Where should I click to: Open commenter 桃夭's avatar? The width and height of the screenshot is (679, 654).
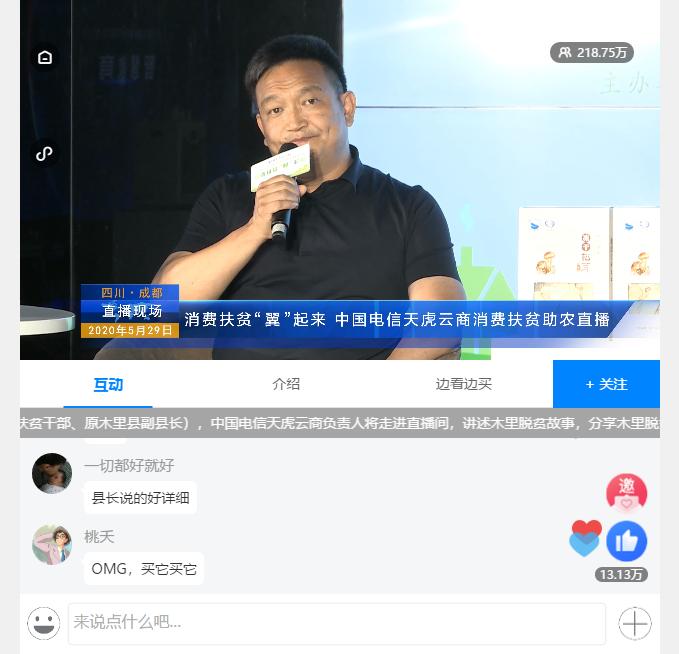click(x=52, y=545)
